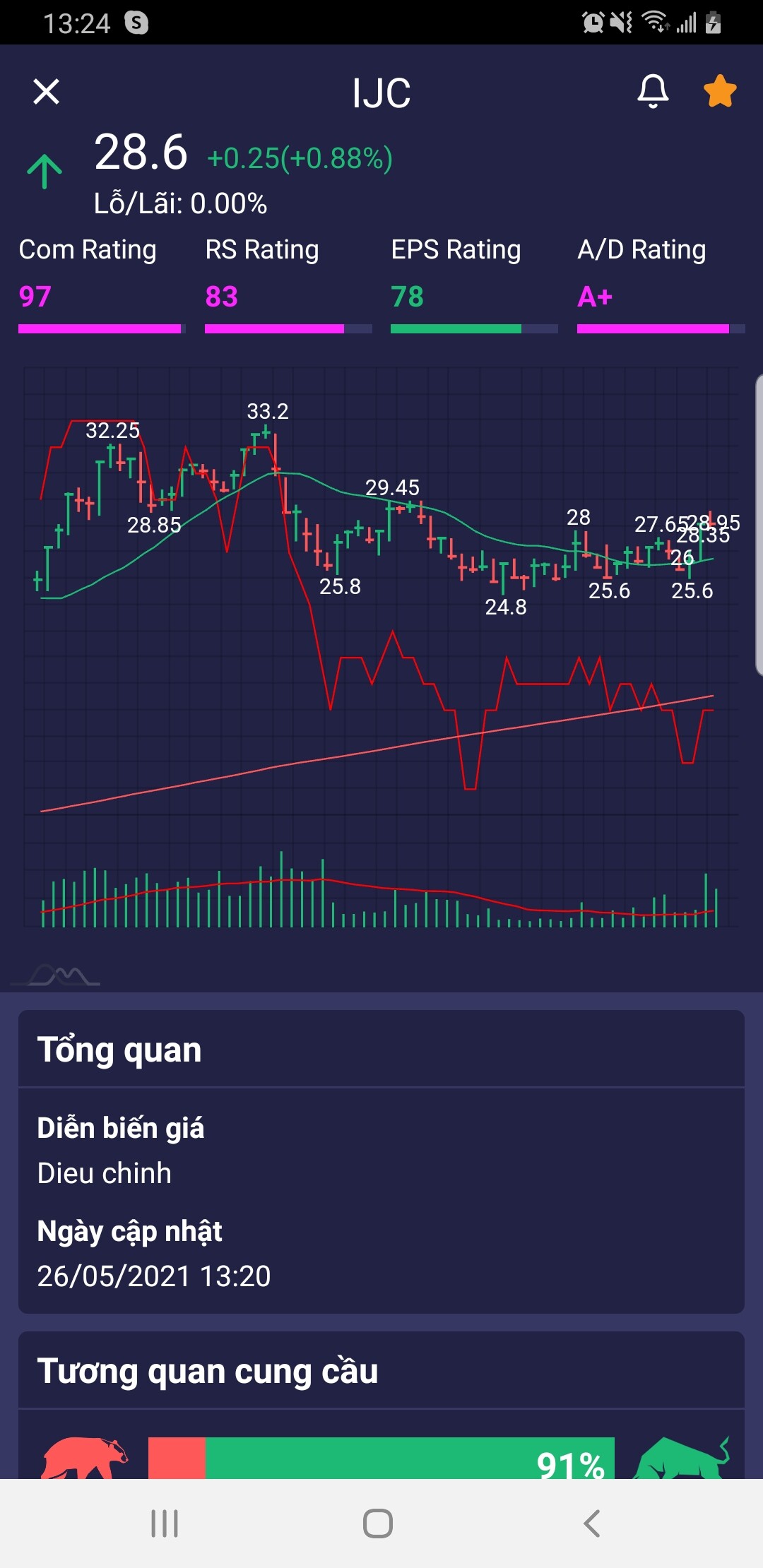Close the IJC stock detail screen

tap(47, 92)
